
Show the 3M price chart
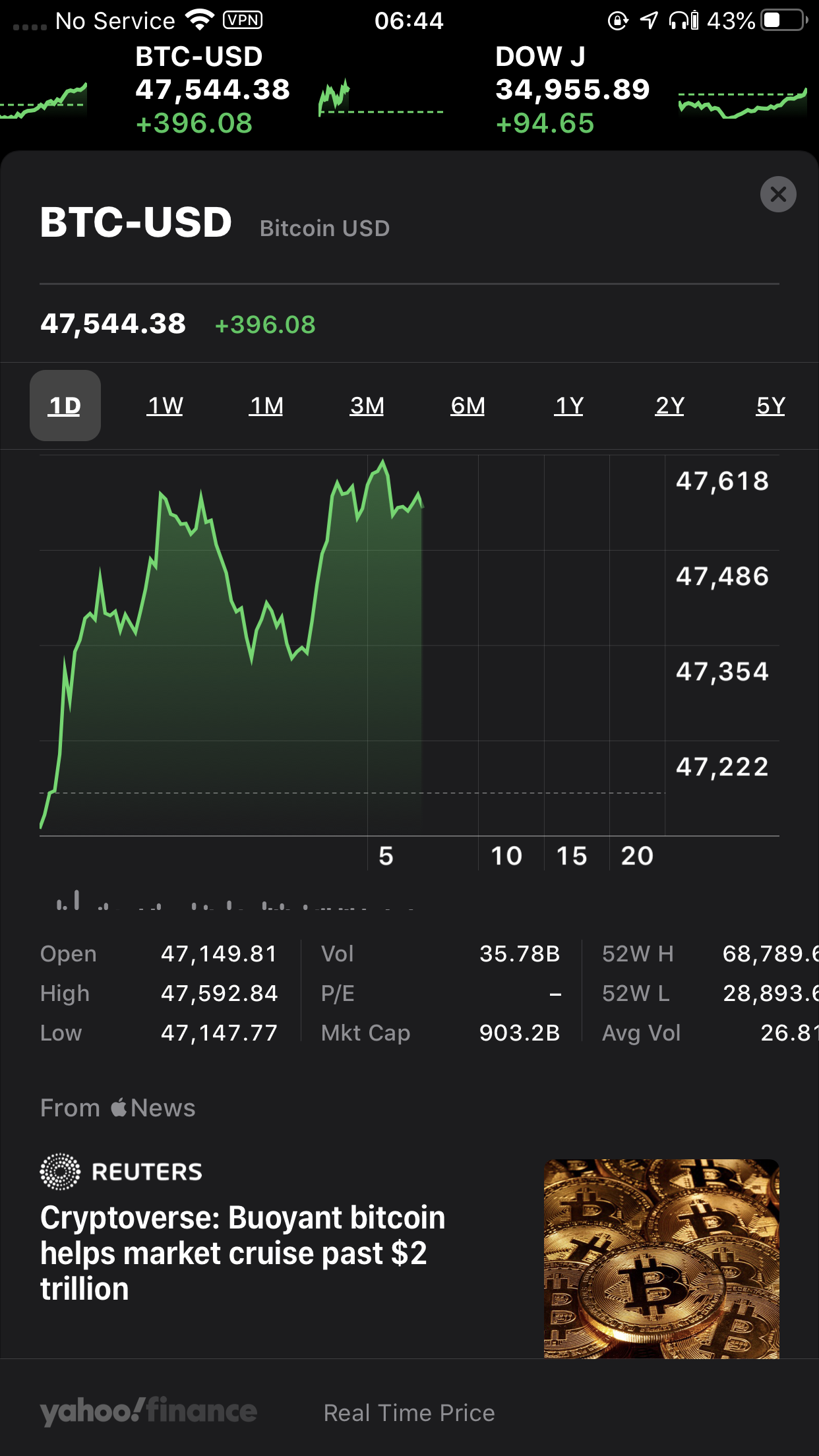click(x=367, y=406)
